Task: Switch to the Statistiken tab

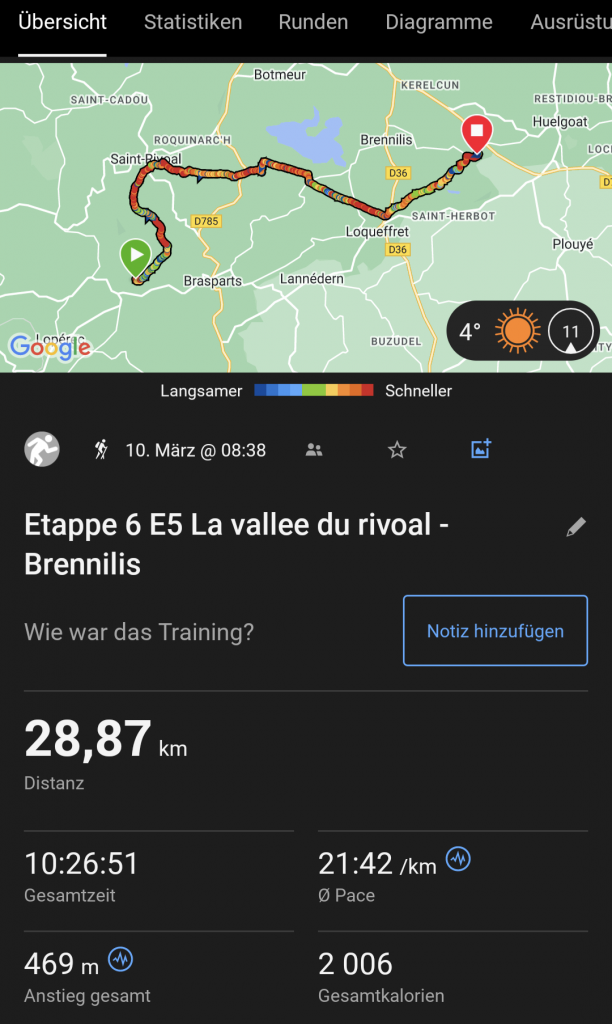Action: (193, 22)
